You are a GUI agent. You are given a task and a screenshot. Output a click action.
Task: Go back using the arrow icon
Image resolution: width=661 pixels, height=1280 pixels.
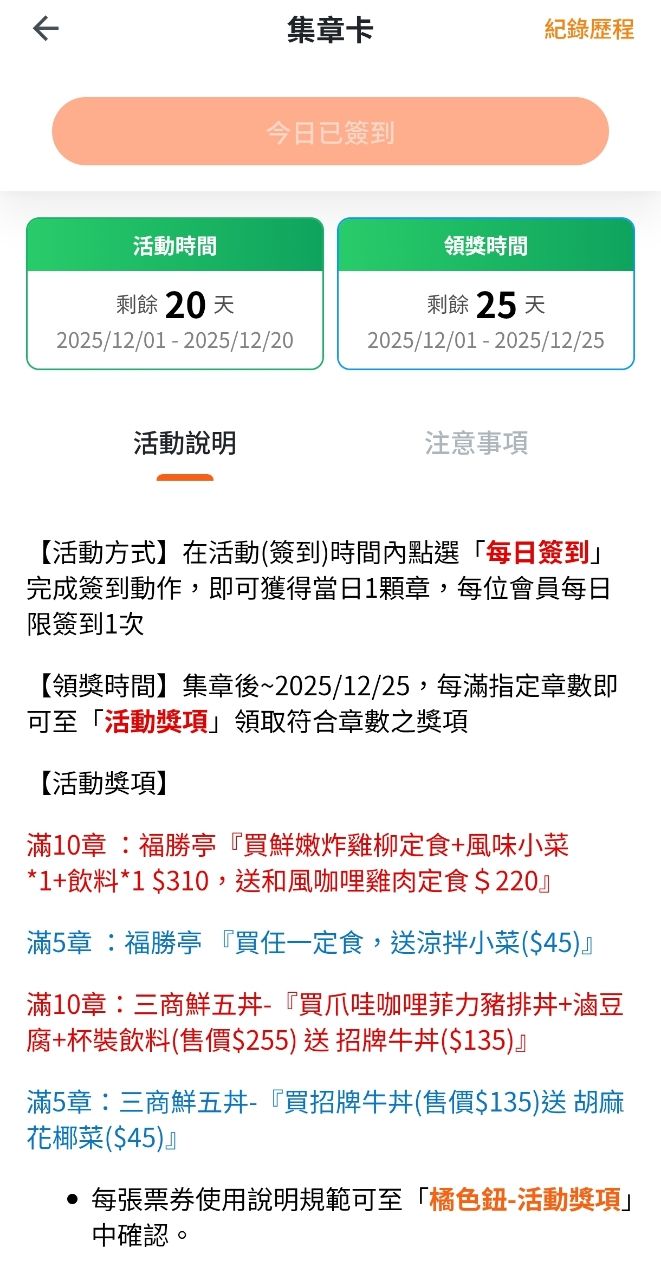pos(46,29)
